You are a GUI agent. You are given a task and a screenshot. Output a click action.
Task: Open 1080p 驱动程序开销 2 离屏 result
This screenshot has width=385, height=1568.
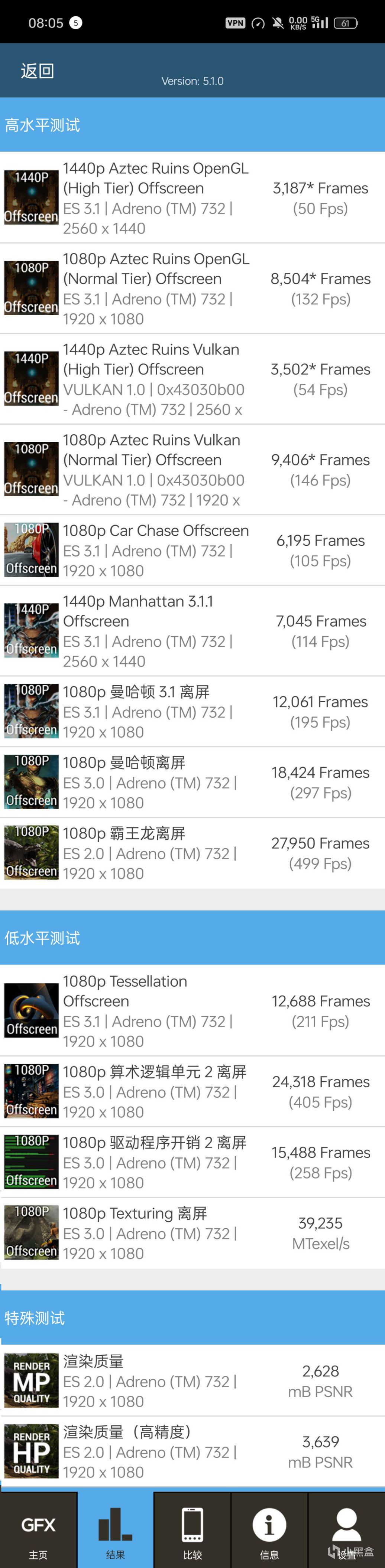tap(192, 1162)
